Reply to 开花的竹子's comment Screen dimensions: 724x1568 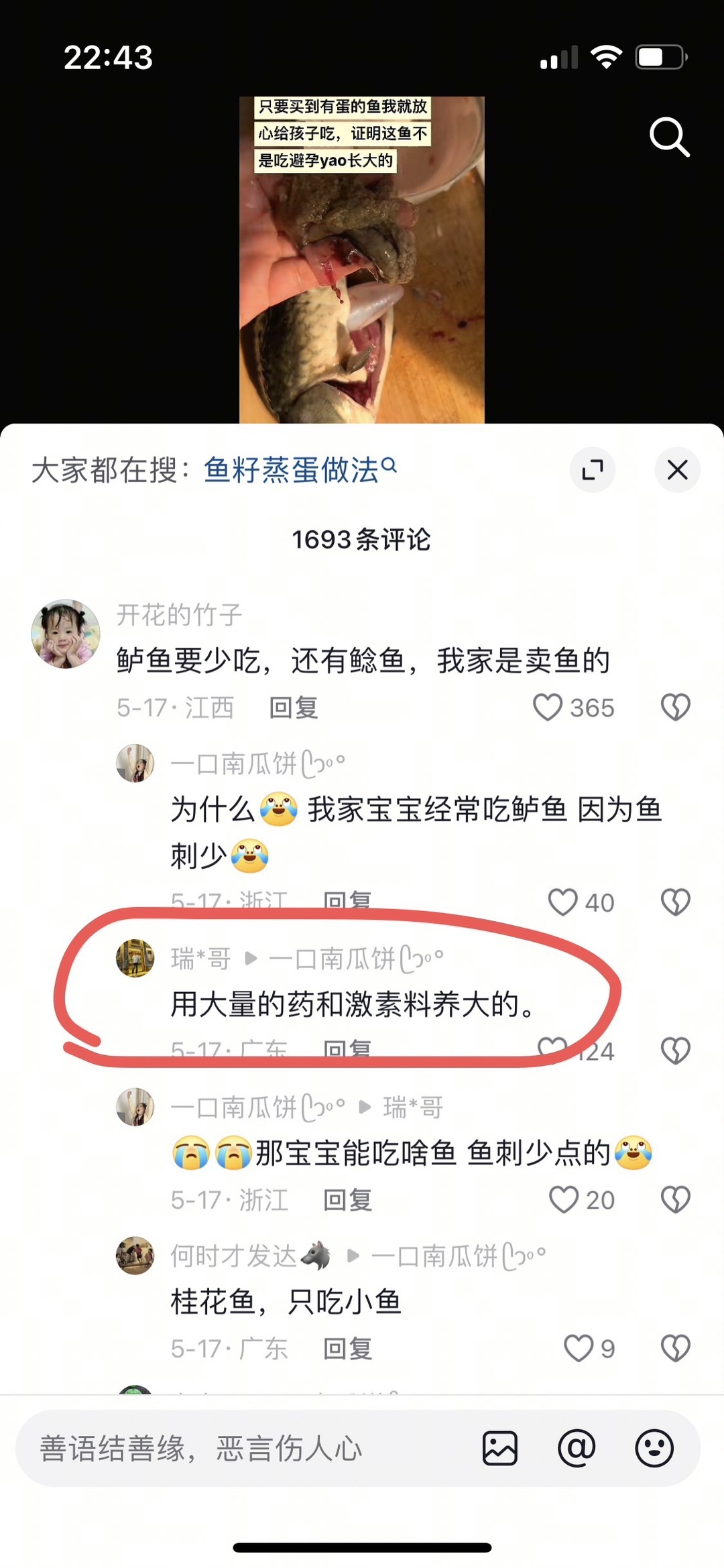[293, 707]
